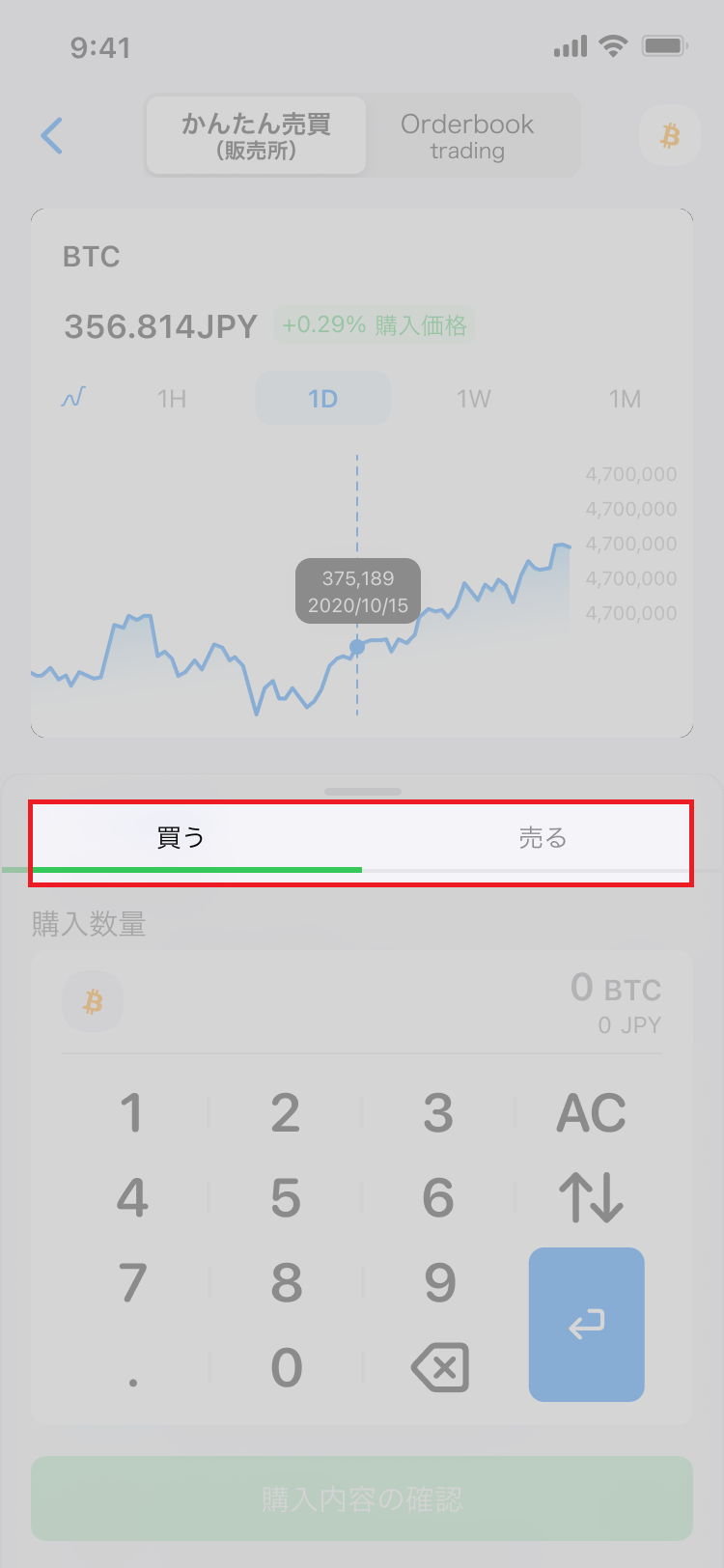Tap the AC clear key
Screen dimensions: 724x1568
(x=591, y=1113)
